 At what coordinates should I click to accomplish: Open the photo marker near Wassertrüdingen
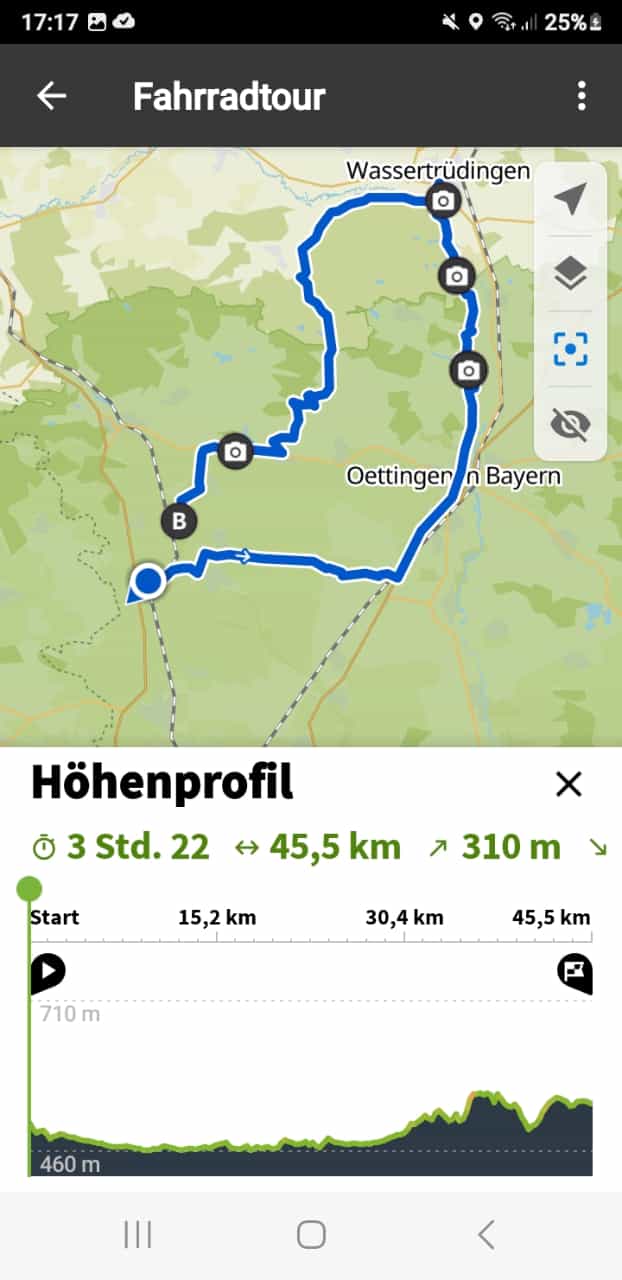(x=443, y=201)
